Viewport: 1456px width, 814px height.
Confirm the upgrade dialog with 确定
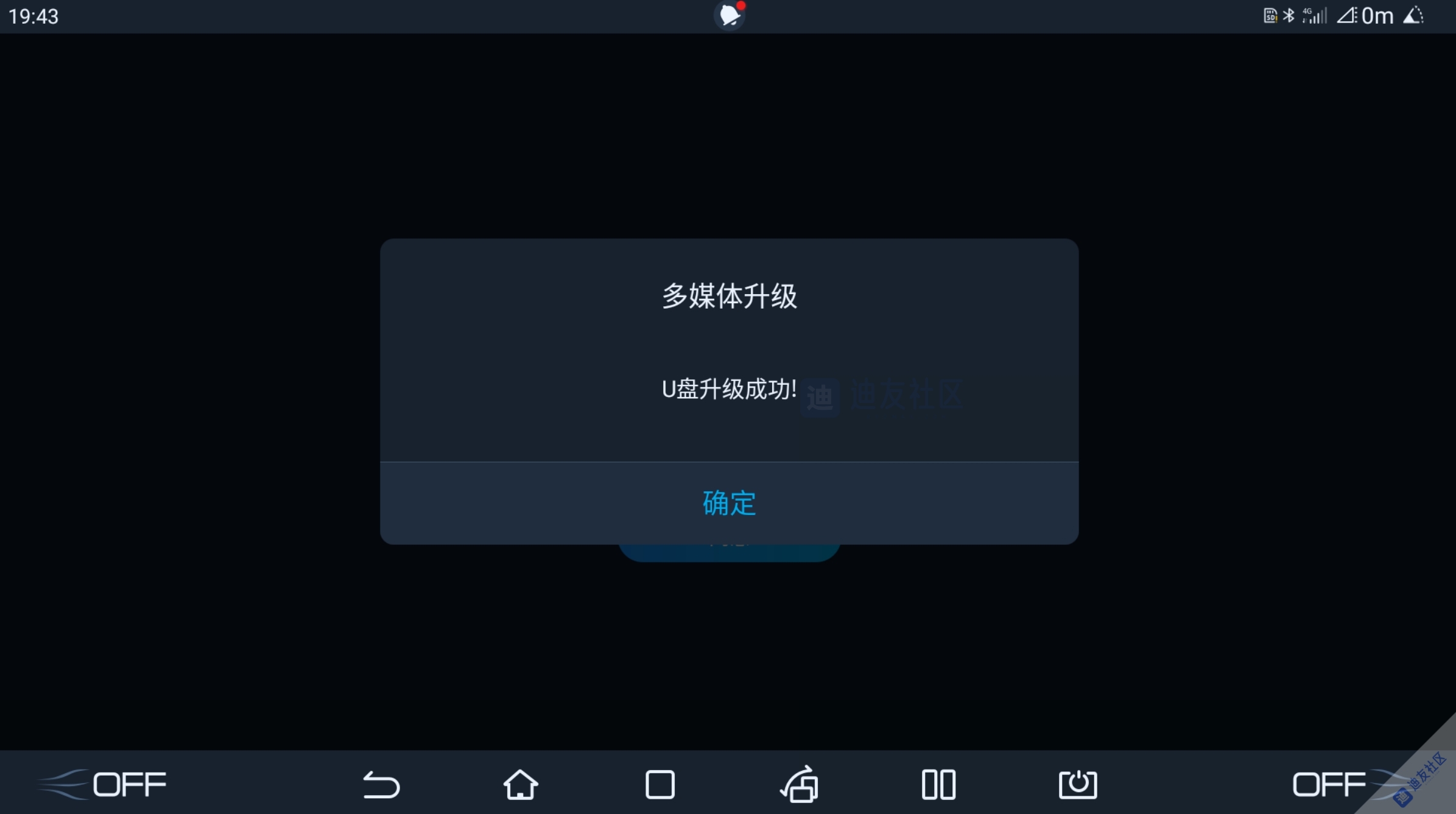click(729, 503)
